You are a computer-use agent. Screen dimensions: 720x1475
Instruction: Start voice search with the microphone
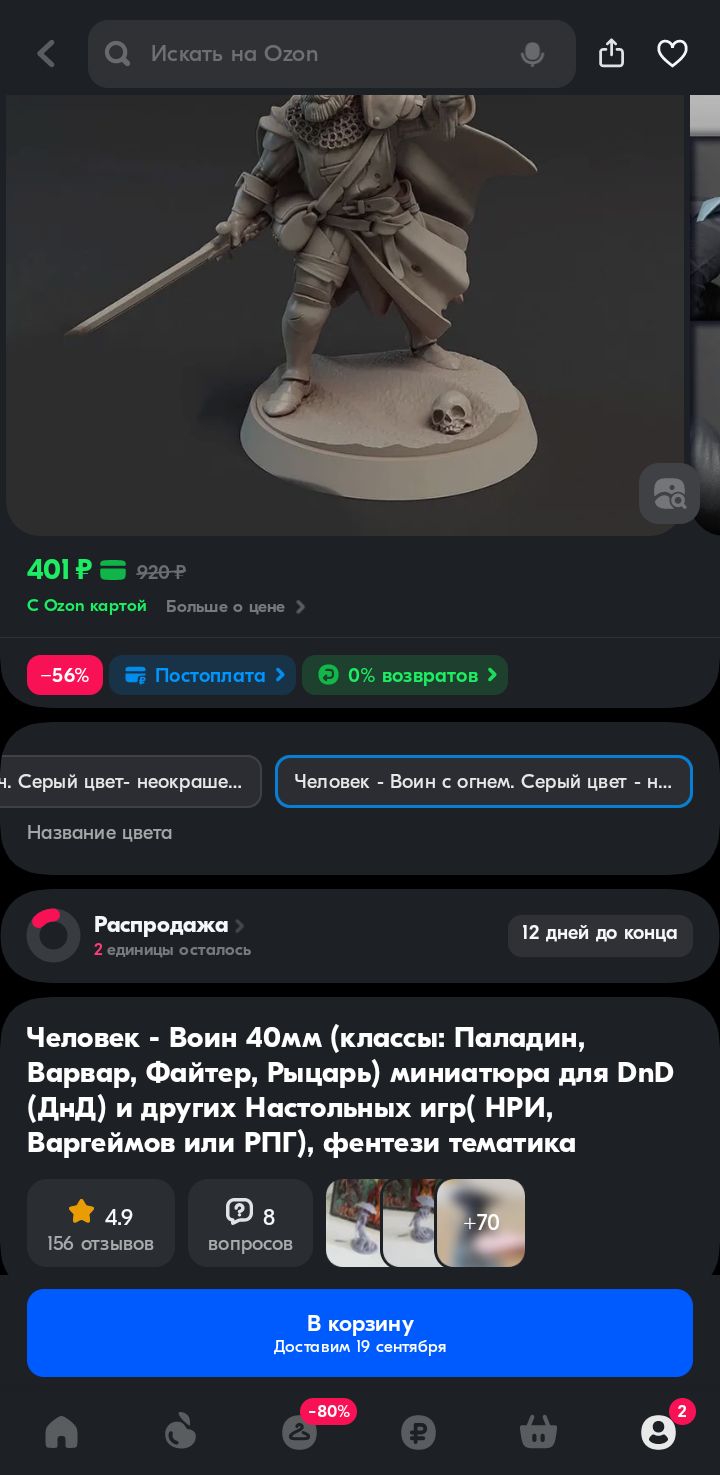[x=533, y=54]
